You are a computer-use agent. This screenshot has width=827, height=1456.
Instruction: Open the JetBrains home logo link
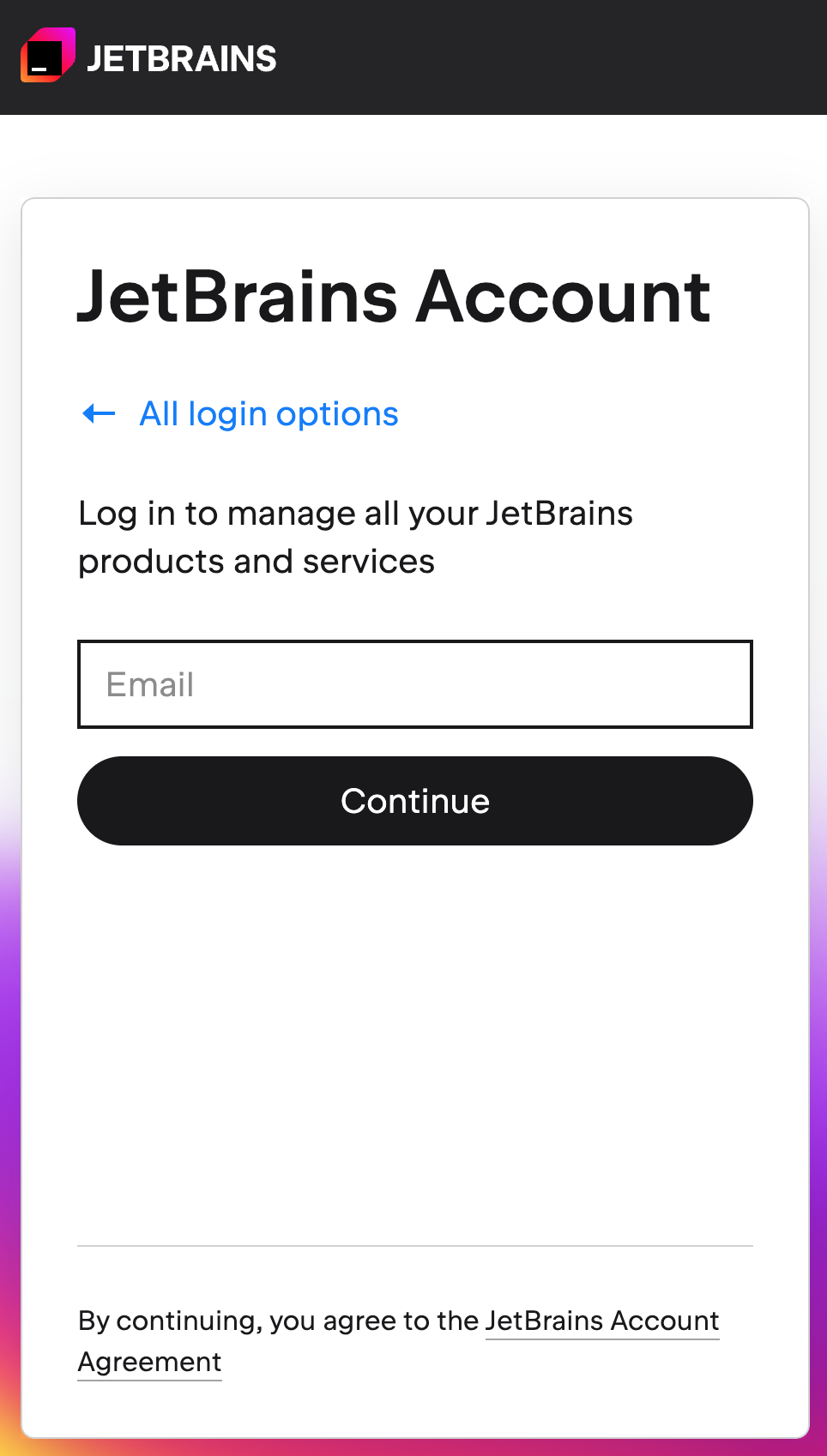pos(148,57)
